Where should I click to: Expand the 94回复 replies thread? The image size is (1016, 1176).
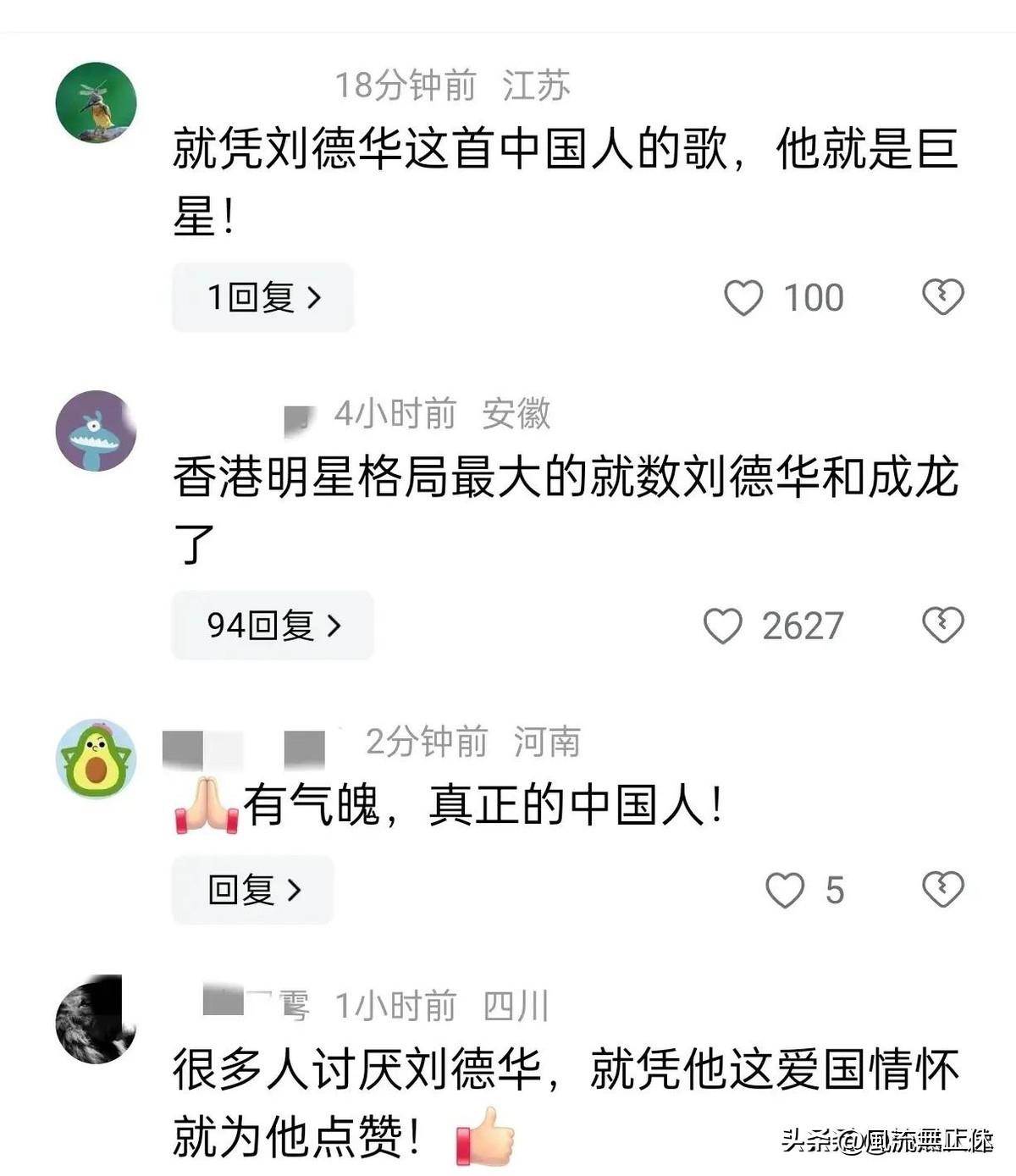click(x=273, y=626)
